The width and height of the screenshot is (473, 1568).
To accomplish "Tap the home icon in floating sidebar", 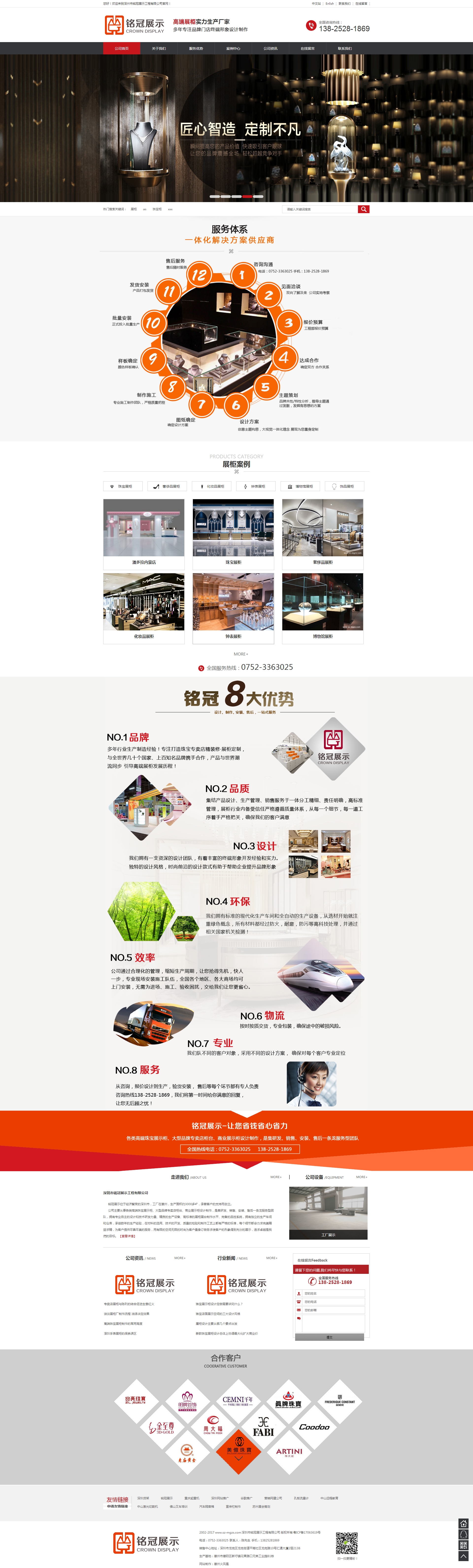I will [463, 1523].
